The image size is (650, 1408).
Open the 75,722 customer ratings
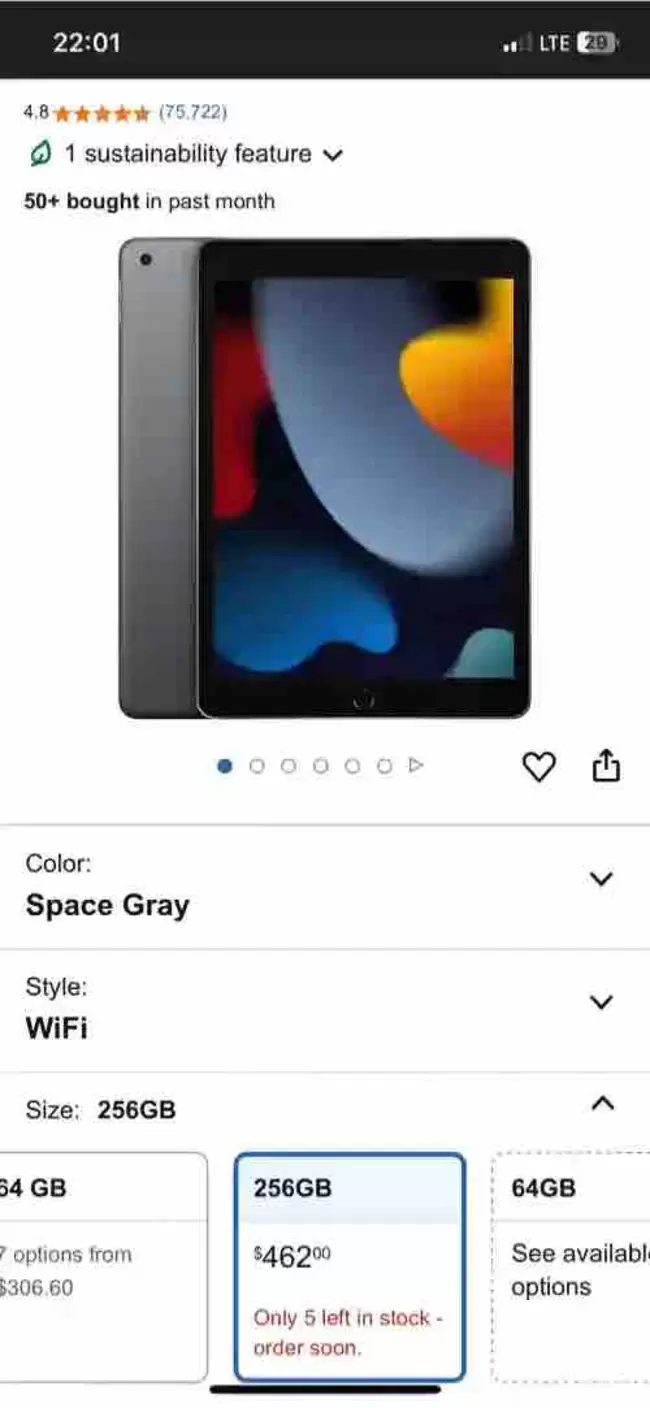(x=192, y=113)
